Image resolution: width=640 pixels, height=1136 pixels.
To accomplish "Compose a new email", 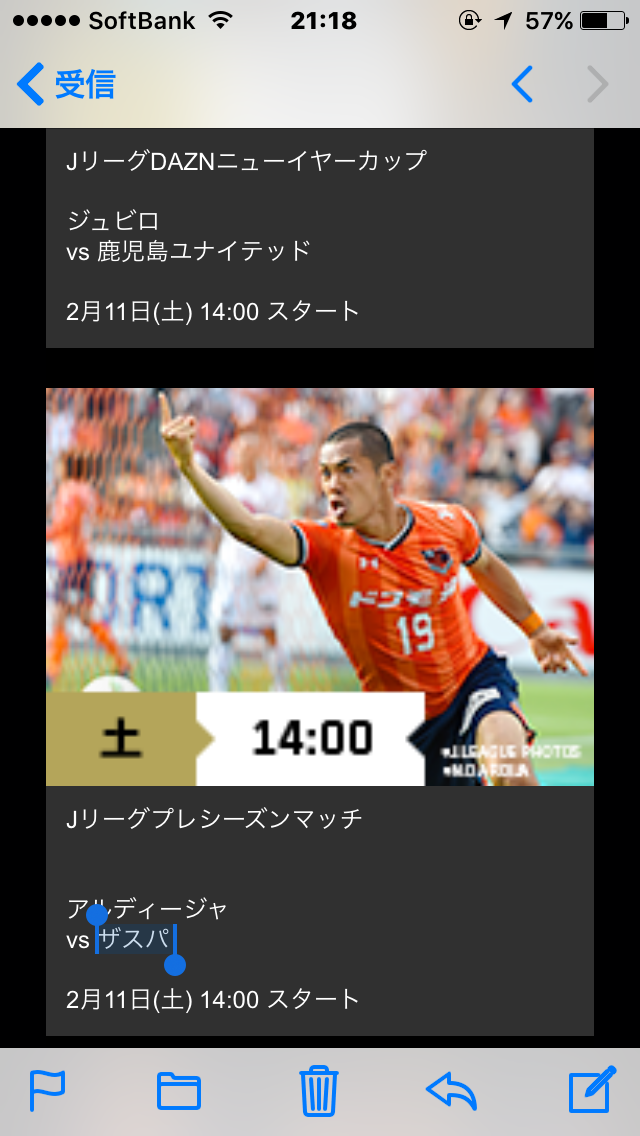I will 590,1090.
